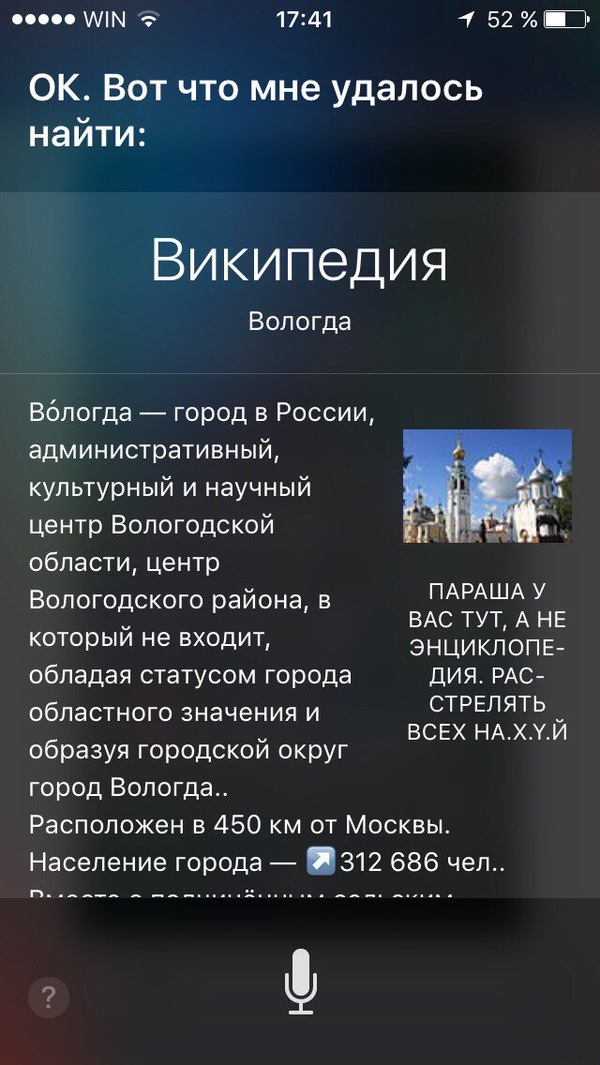
Task: Open the Wikipedia card about Вологда
Action: tap(299, 283)
